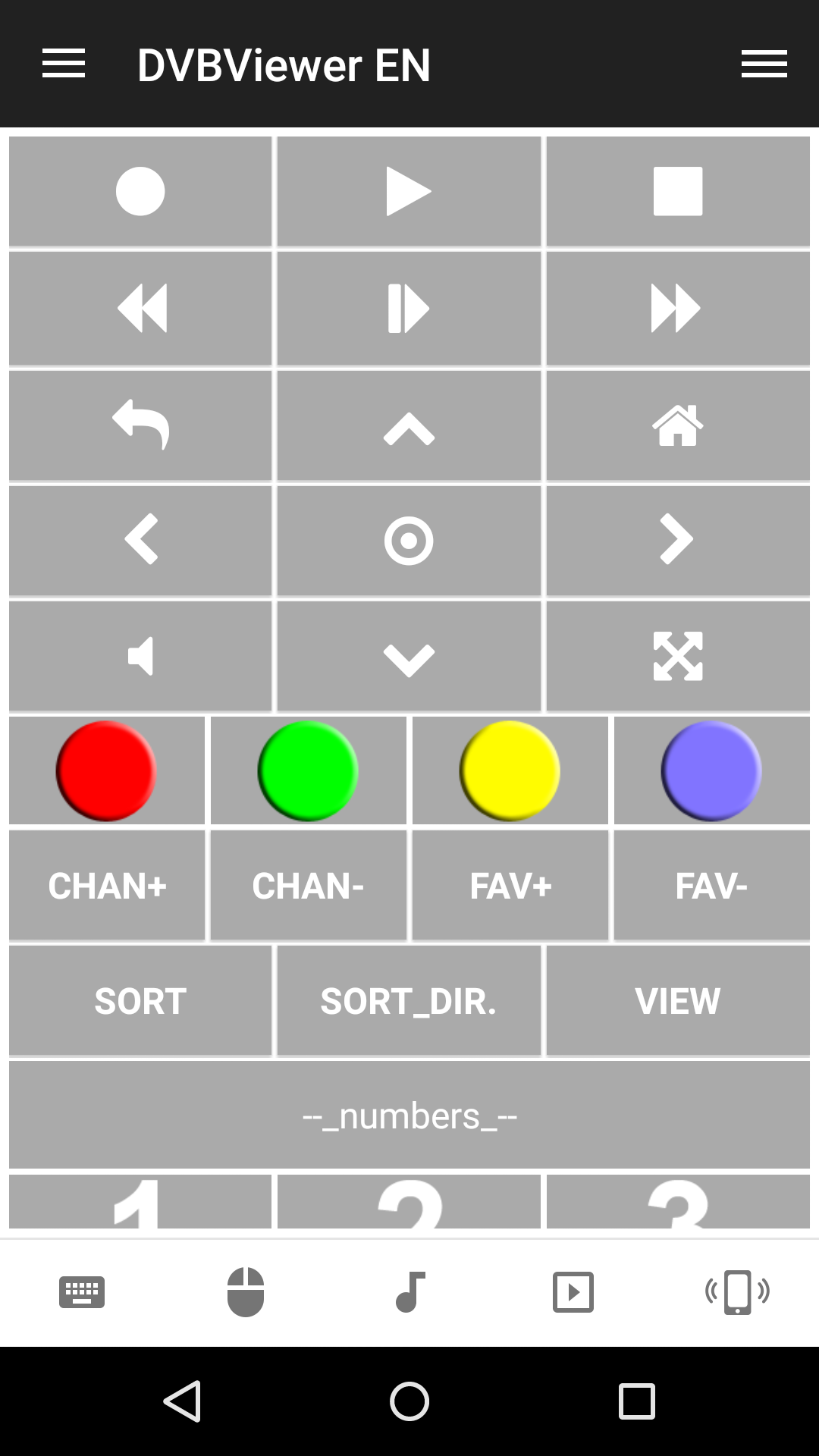The width and height of the screenshot is (819, 1456).
Task: Start recording with the record button
Action: click(140, 191)
